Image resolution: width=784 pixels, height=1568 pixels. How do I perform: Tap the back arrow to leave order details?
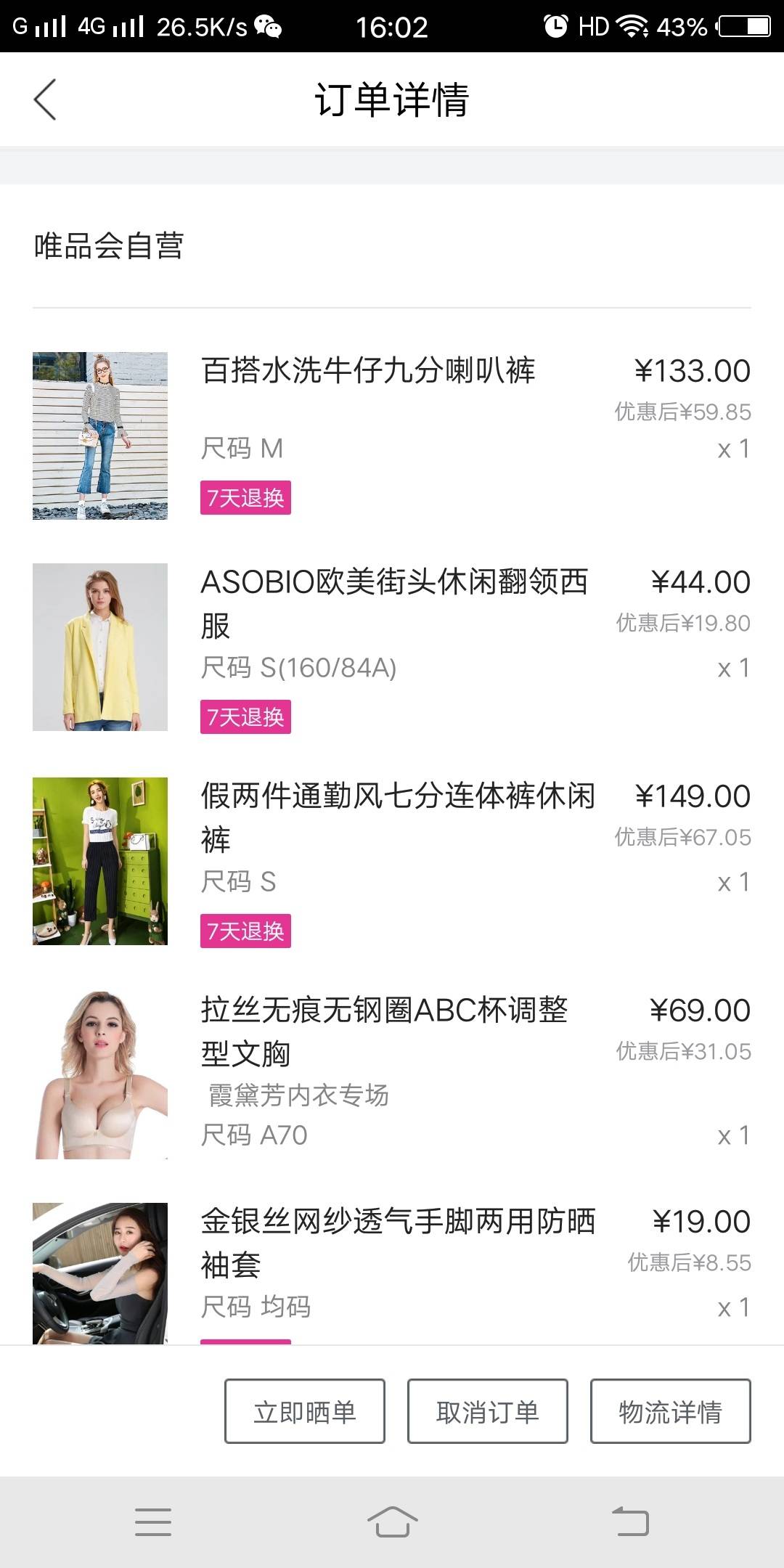46,99
